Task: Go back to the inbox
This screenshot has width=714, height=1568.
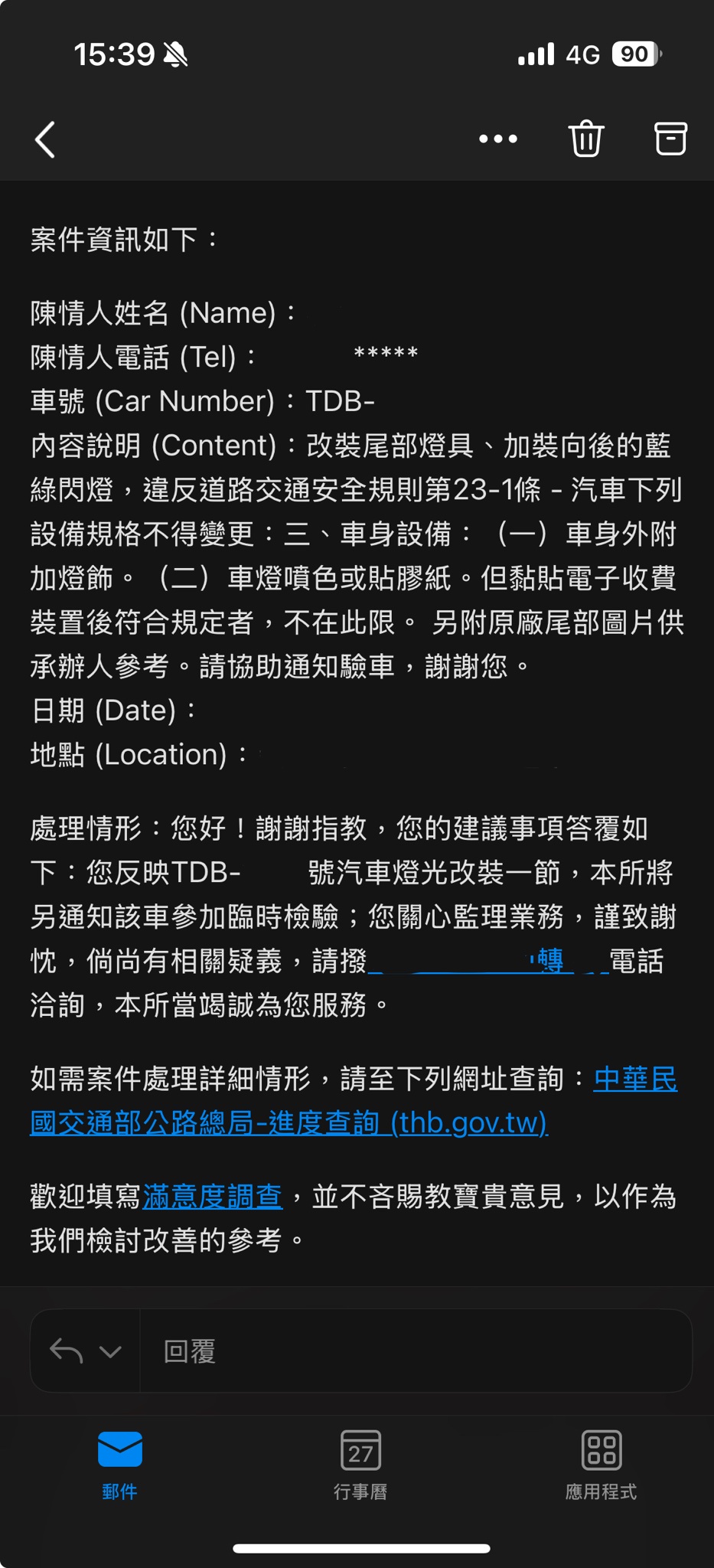Action: pos(45,140)
